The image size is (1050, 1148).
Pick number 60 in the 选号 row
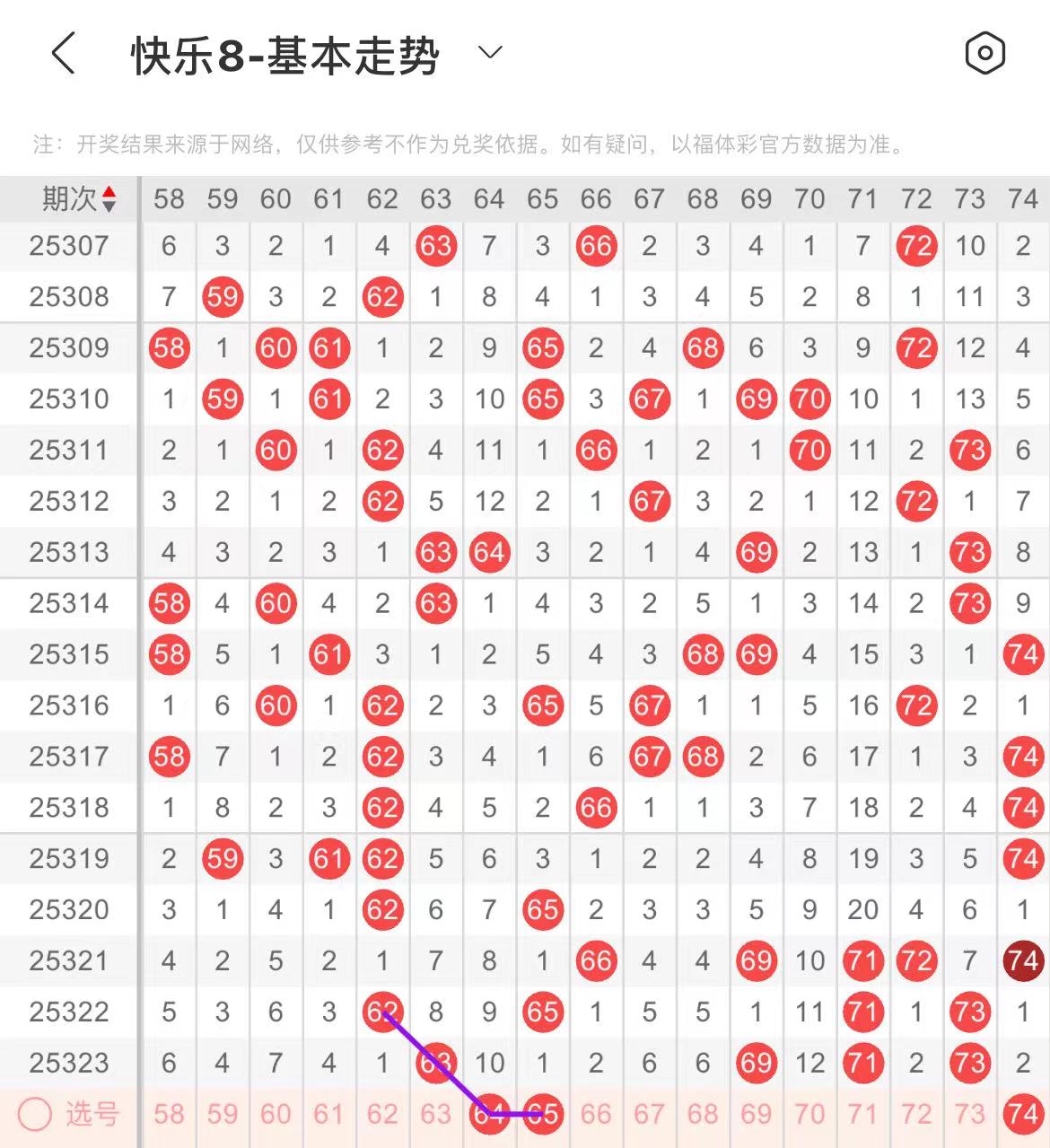(x=276, y=1115)
